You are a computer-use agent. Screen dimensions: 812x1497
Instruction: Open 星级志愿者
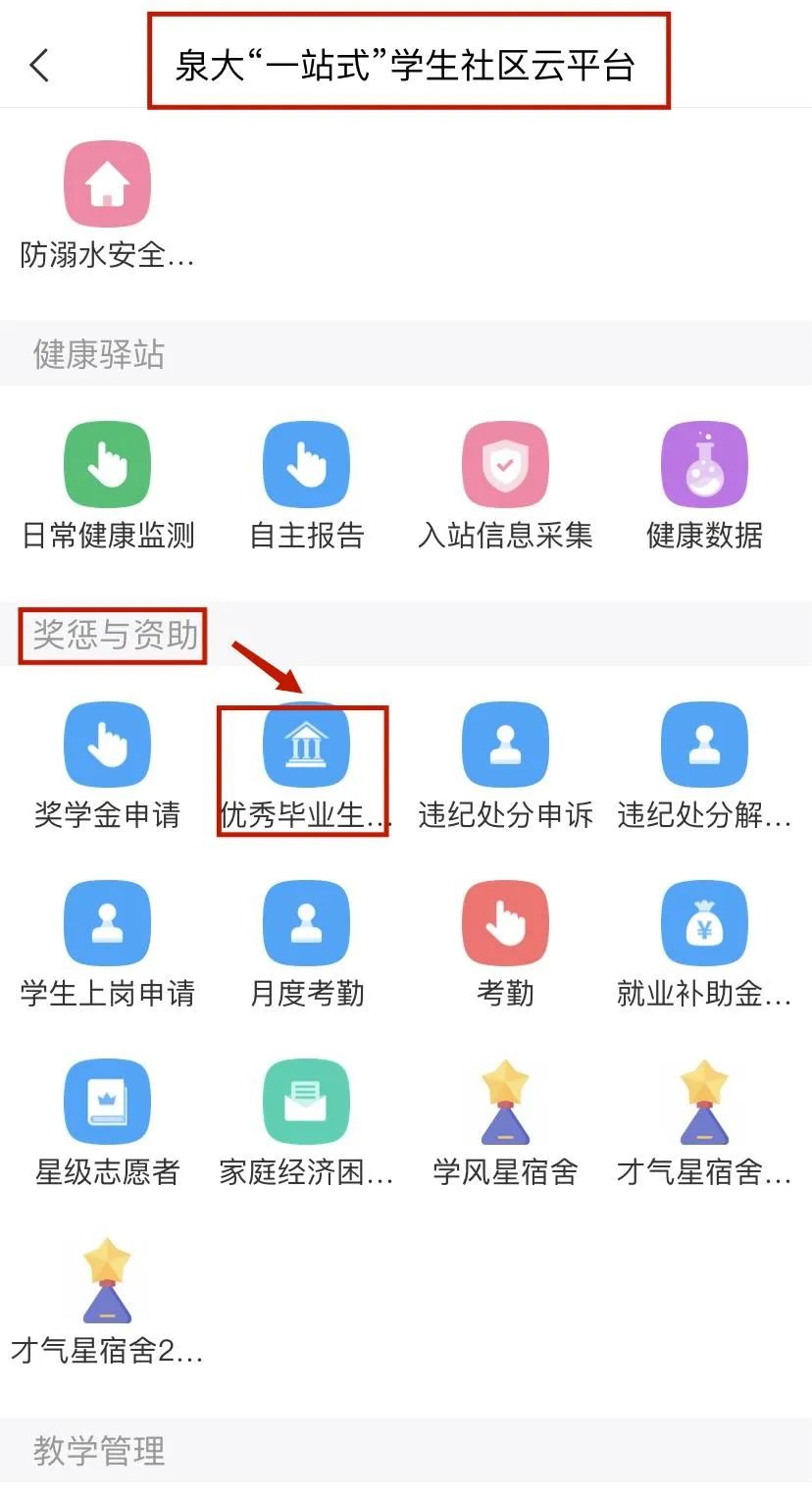pyautogui.click(x=107, y=1103)
